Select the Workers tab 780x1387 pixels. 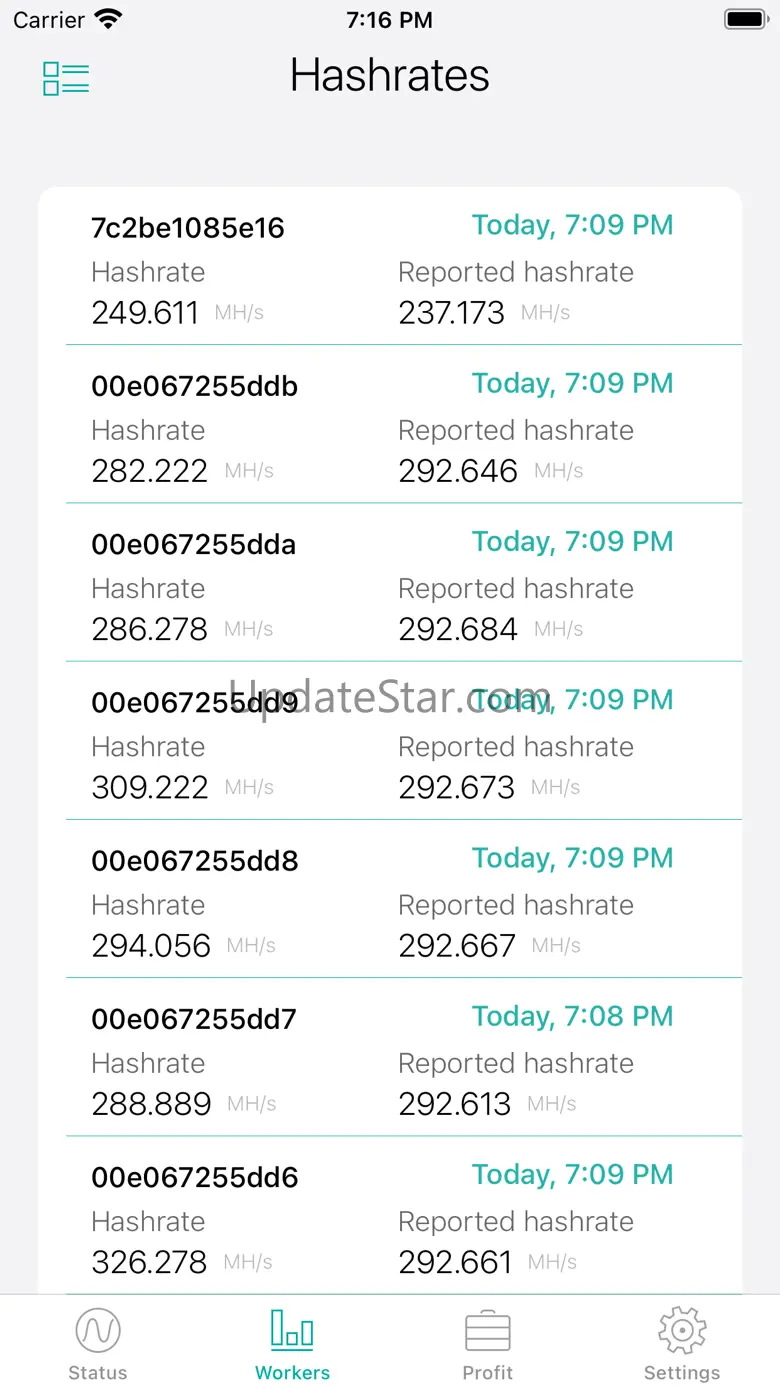(x=292, y=1342)
